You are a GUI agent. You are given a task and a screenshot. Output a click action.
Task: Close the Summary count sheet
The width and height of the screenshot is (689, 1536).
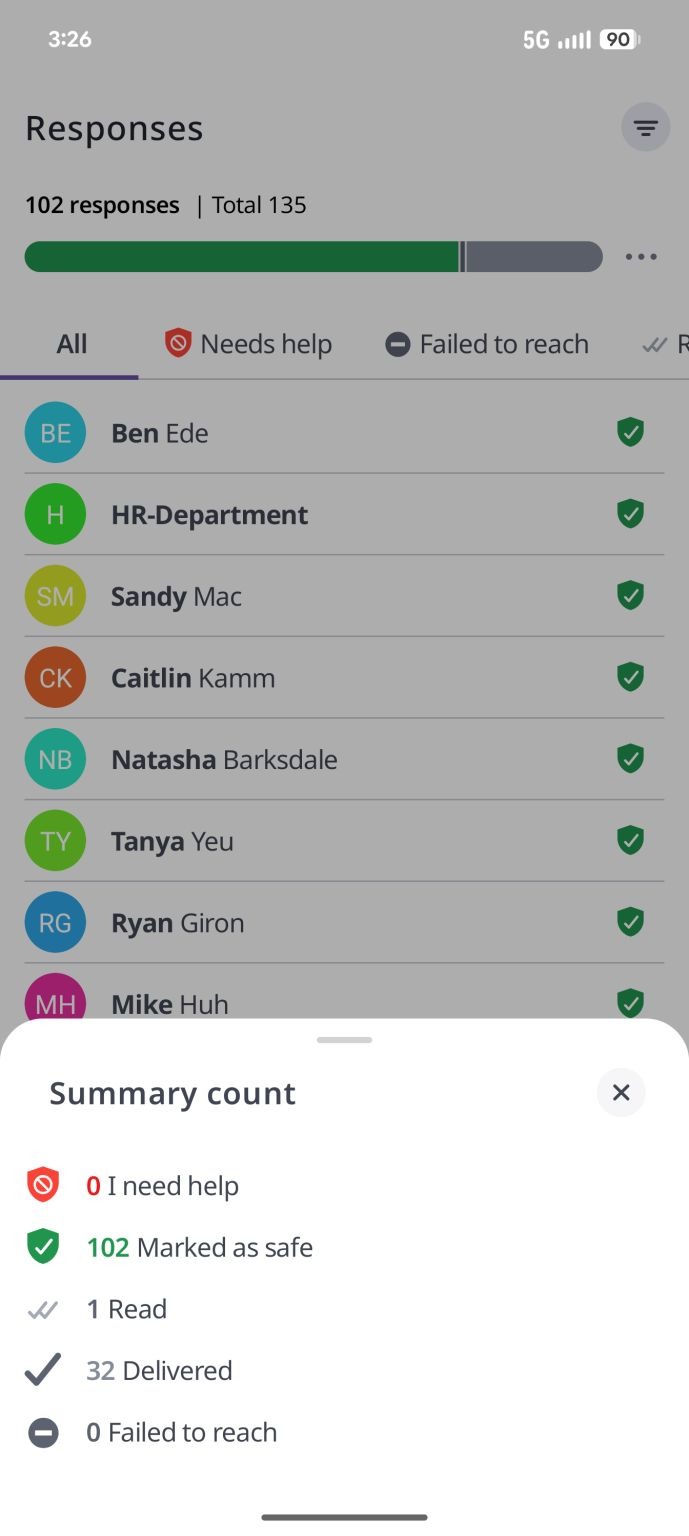coord(621,1093)
